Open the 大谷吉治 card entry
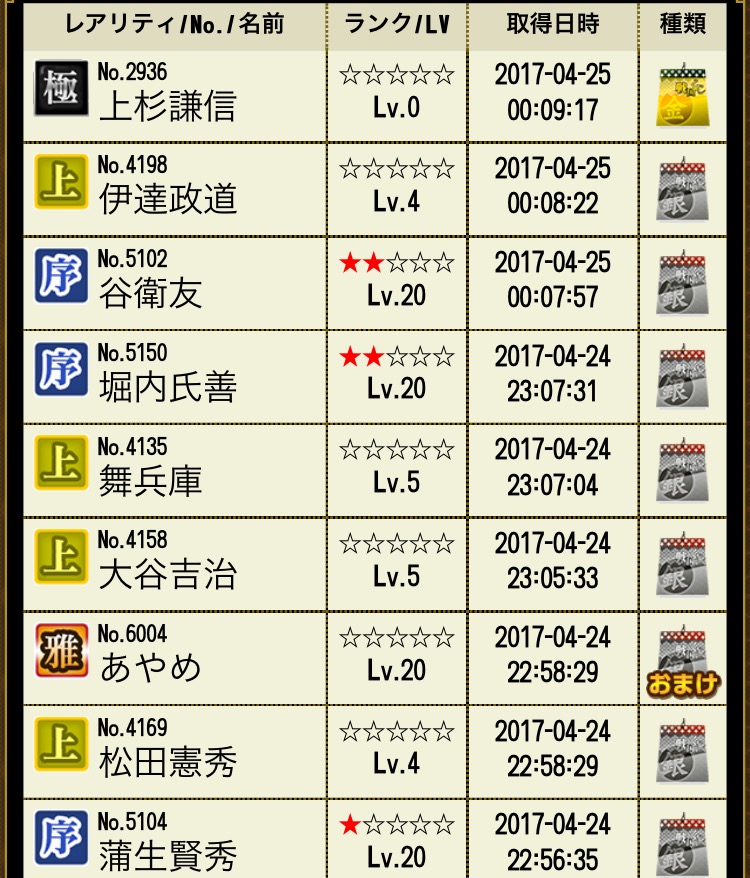The width and height of the screenshot is (750, 878). 167,575
